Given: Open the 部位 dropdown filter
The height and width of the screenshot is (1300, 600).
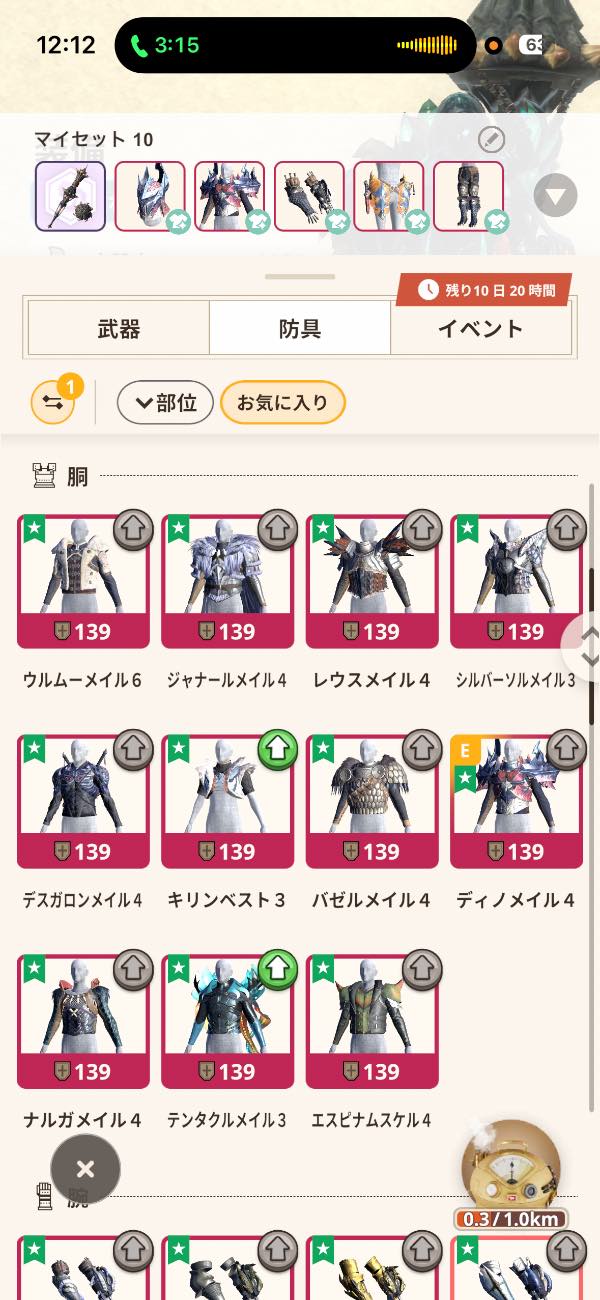Looking at the screenshot, I should [165, 402].
